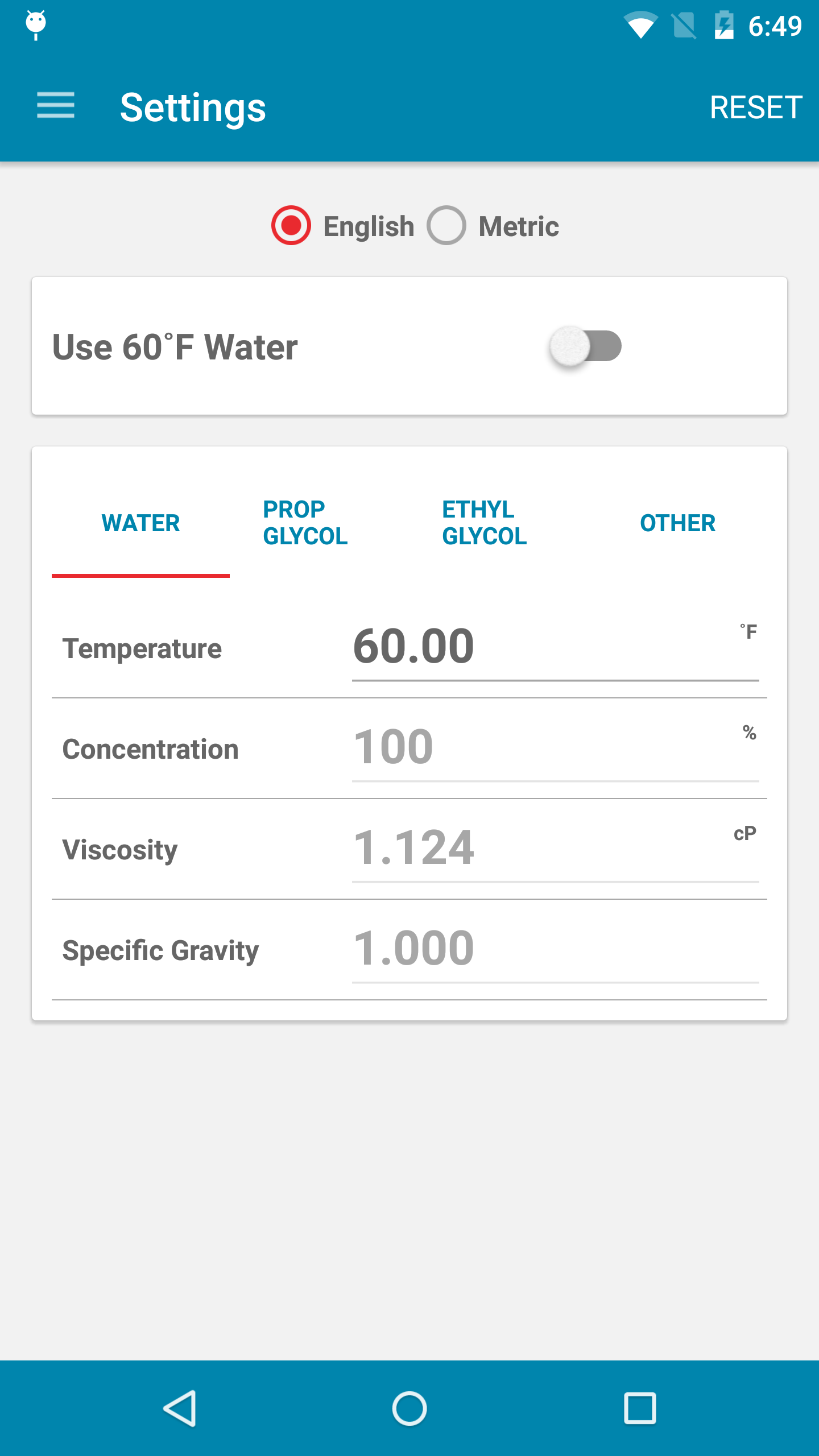The height and width of the screenshot is (1456, 819).
Task: Tap the Specific Gravity field showing 1.000
Action: click(x=555, y=949)
